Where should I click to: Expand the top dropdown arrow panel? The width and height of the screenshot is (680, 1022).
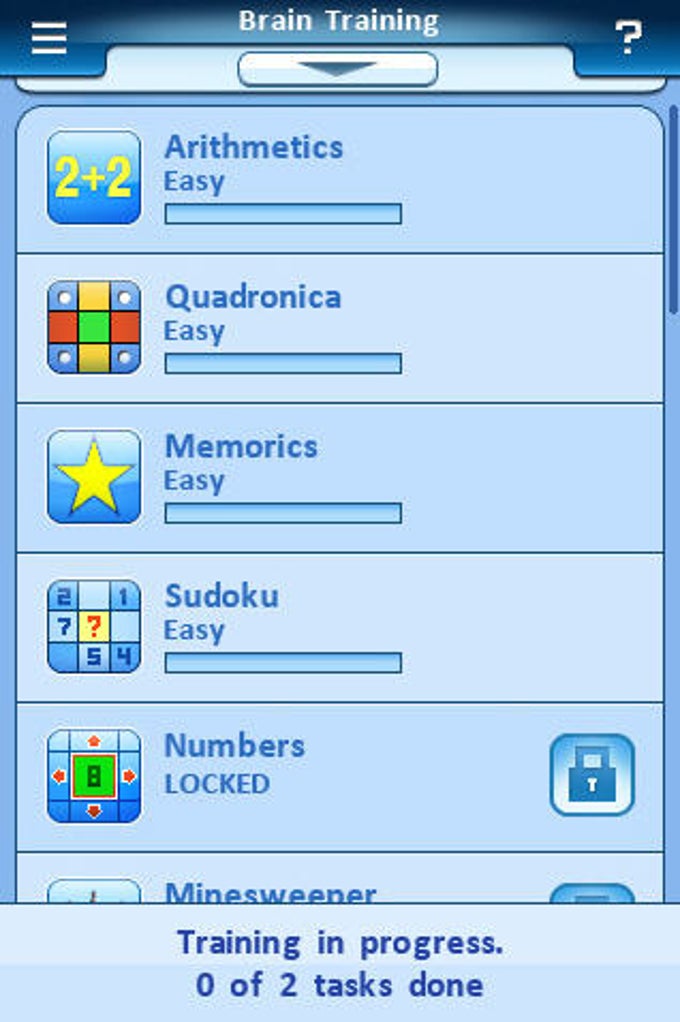click(338, 69)
